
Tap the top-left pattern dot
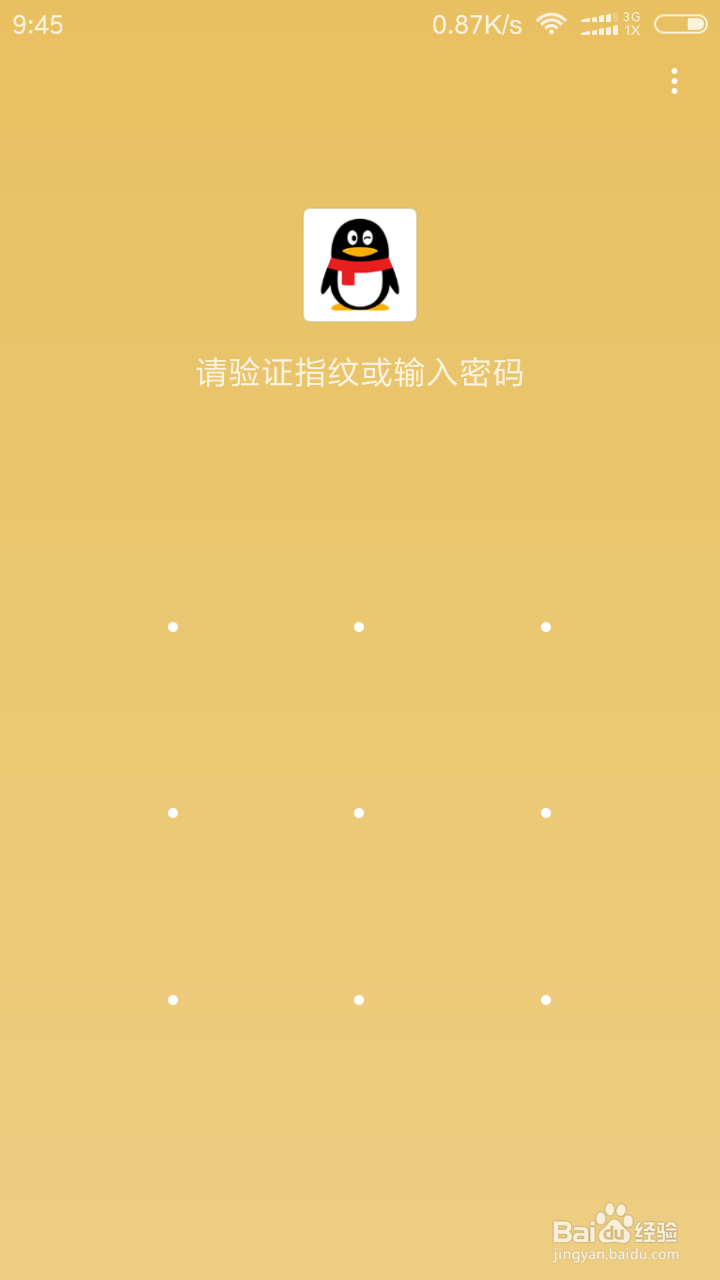pyautogui.click(x=173, y=627)
